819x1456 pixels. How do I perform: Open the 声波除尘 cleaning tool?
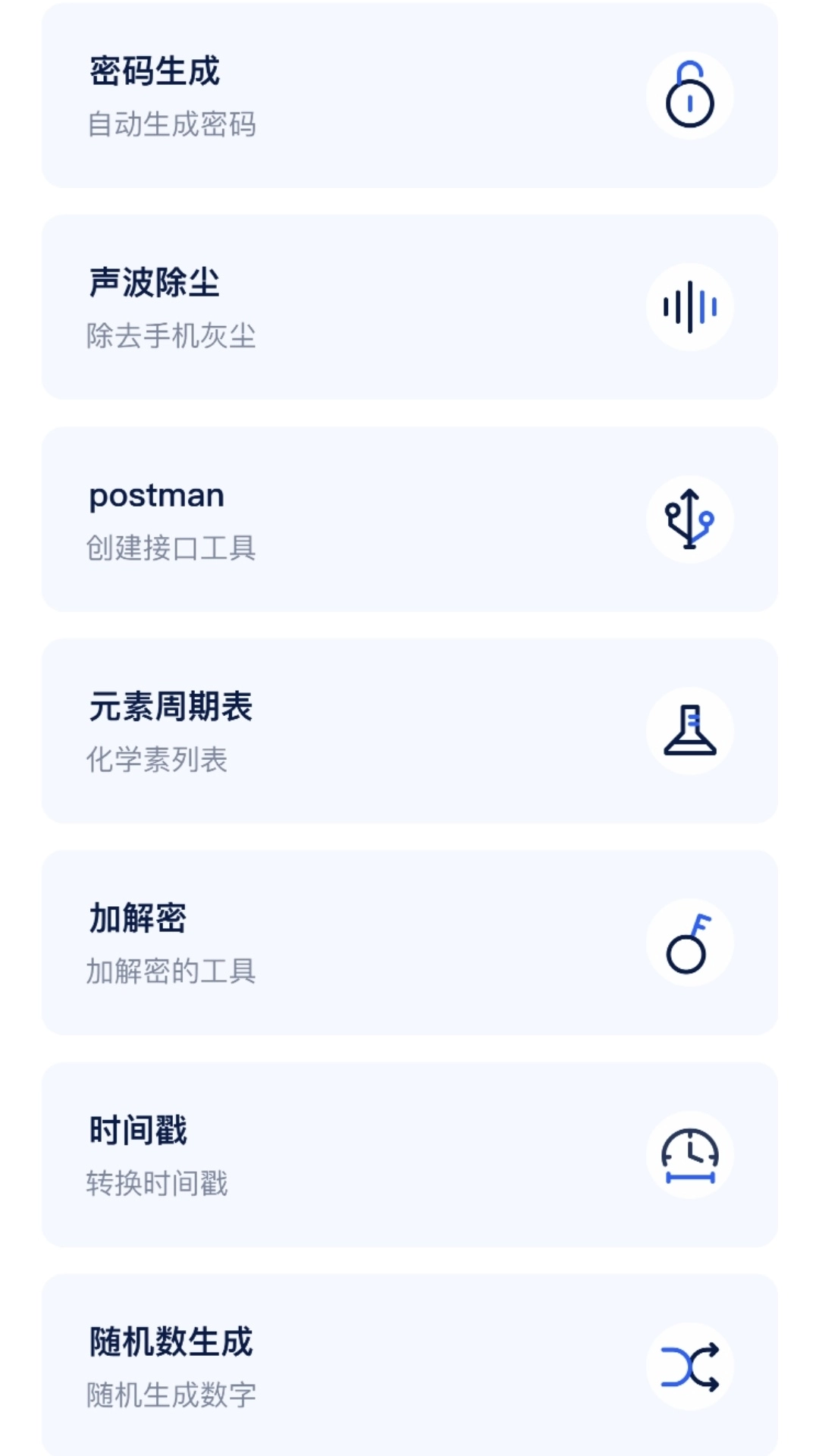(x=303, y=306)
